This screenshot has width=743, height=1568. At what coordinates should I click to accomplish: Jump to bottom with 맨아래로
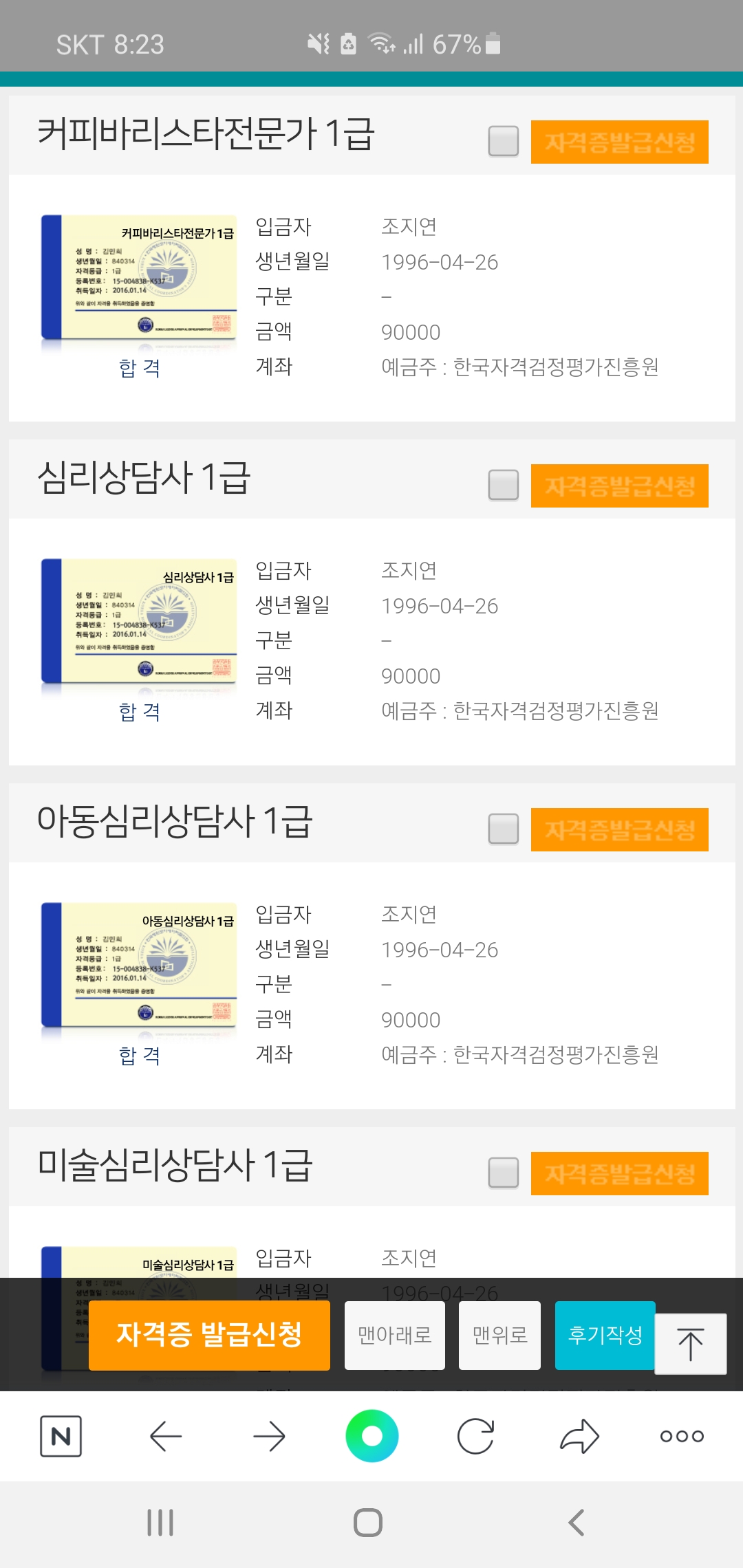[394, 1335]
